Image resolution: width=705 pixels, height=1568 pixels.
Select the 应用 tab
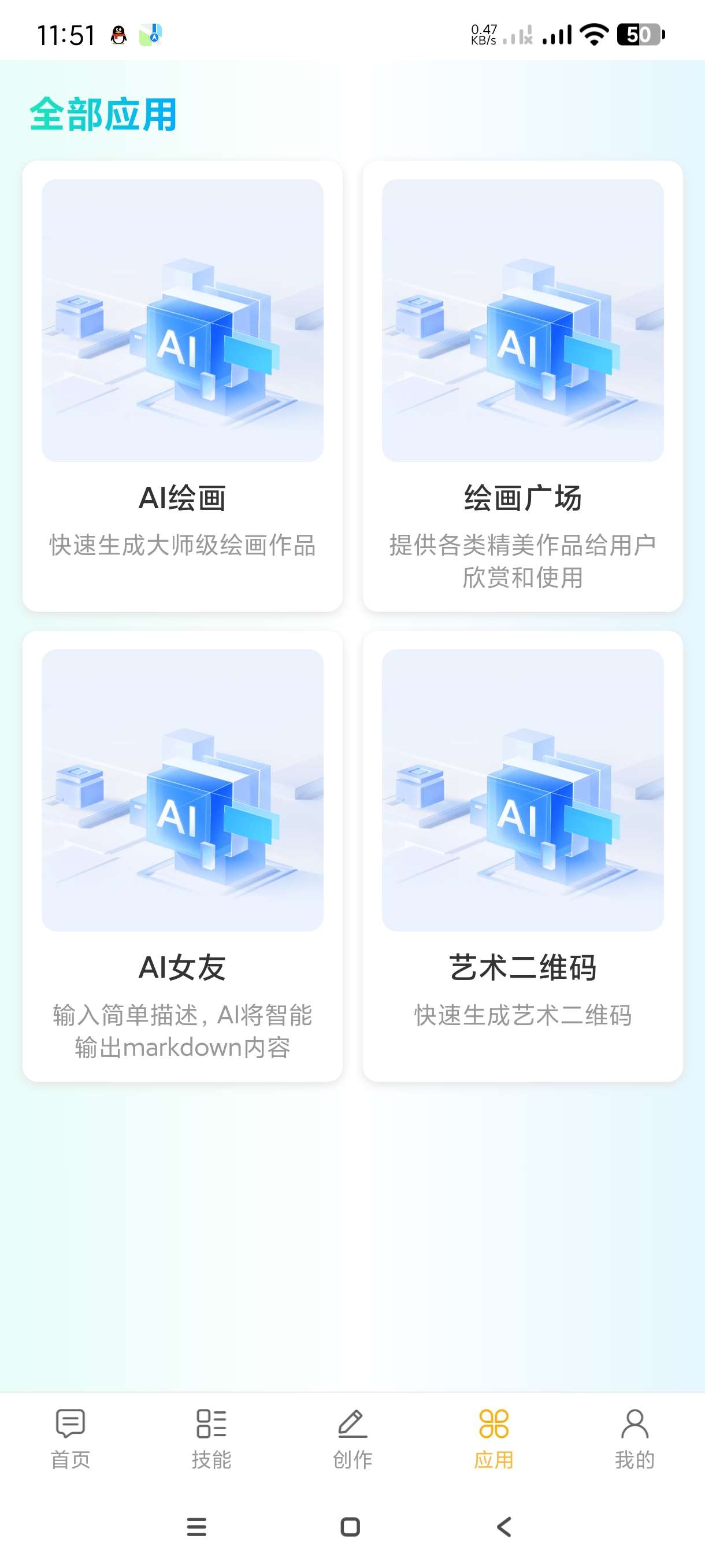493,1439
